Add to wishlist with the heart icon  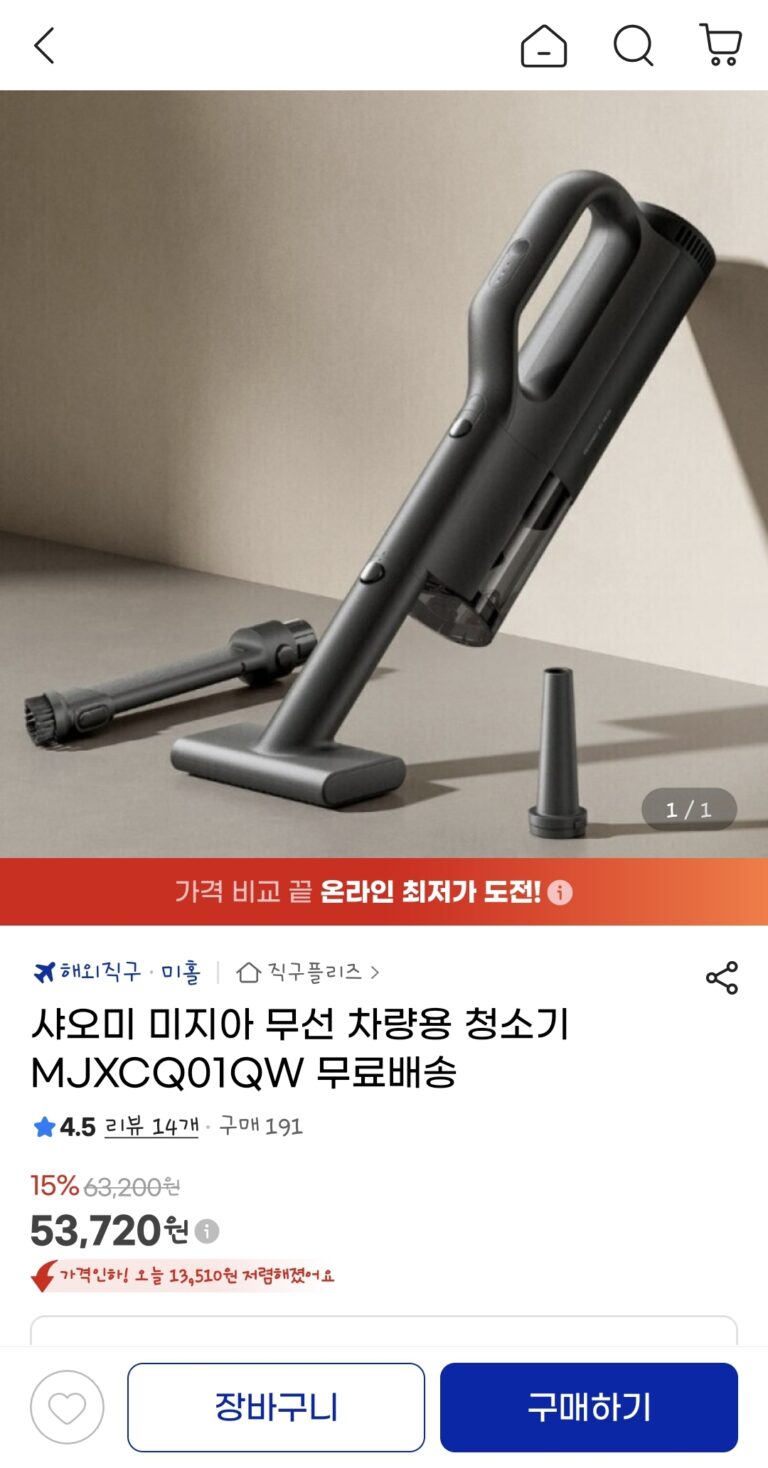point(67,1407)
